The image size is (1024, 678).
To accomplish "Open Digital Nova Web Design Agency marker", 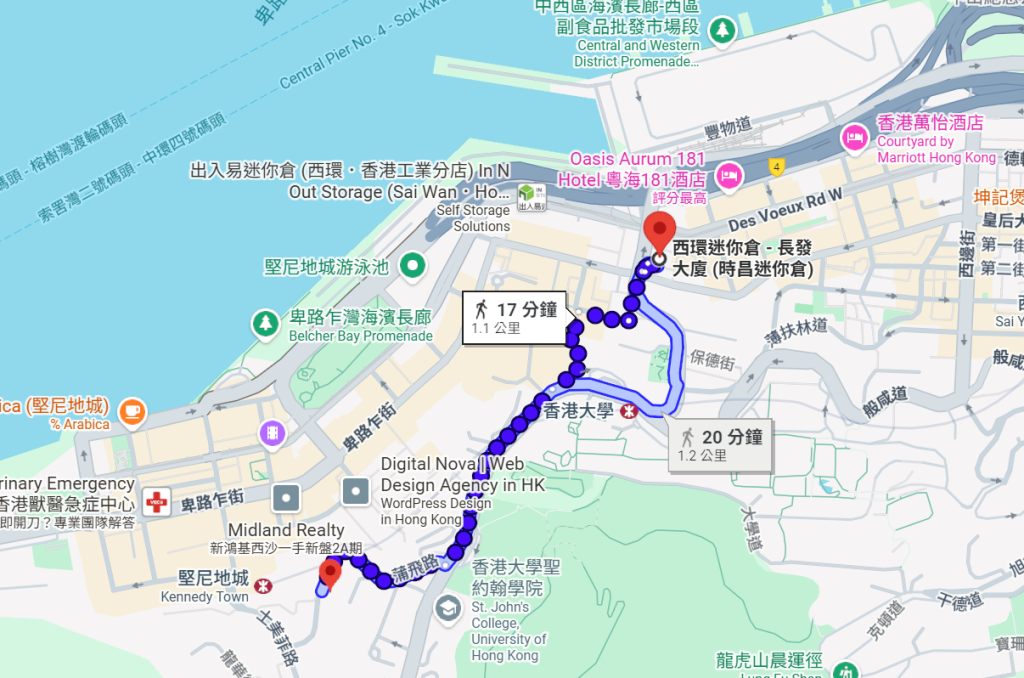I will click(357, 491).
